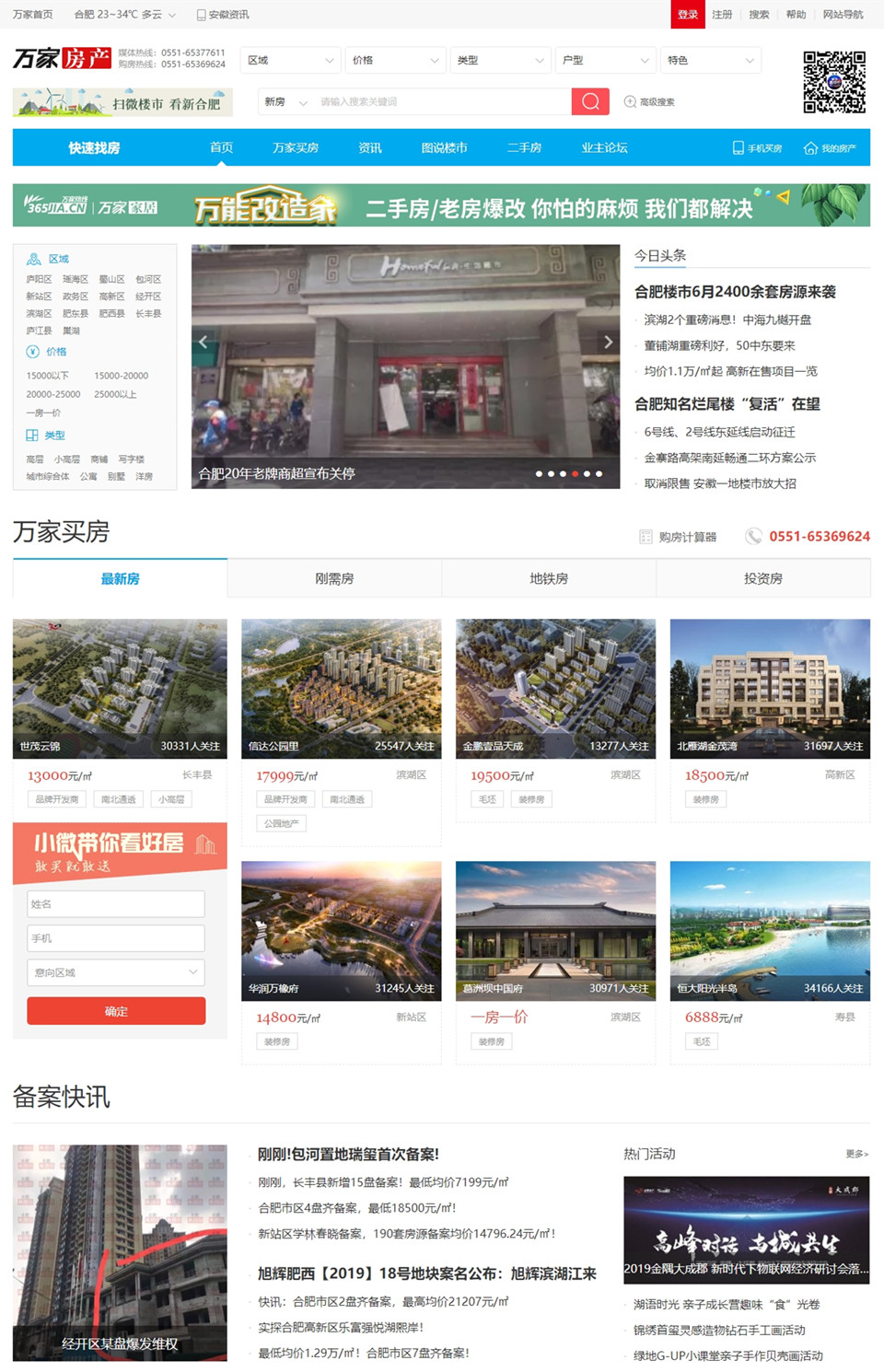Expand the 价格 dropdown filter
884x1372 pixels.
click(x=394, y=60)
